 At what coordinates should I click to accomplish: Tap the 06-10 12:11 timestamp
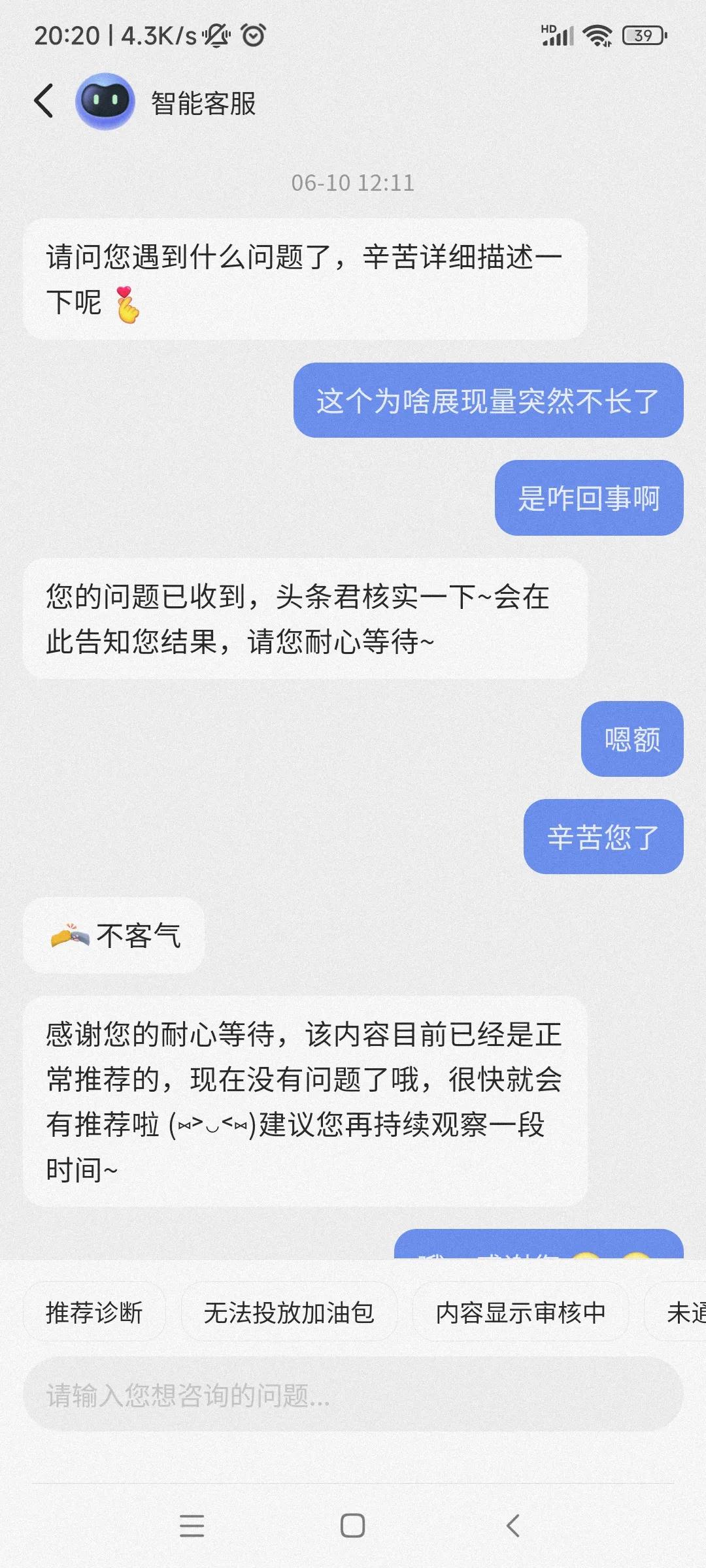click(x=352, y=184)
